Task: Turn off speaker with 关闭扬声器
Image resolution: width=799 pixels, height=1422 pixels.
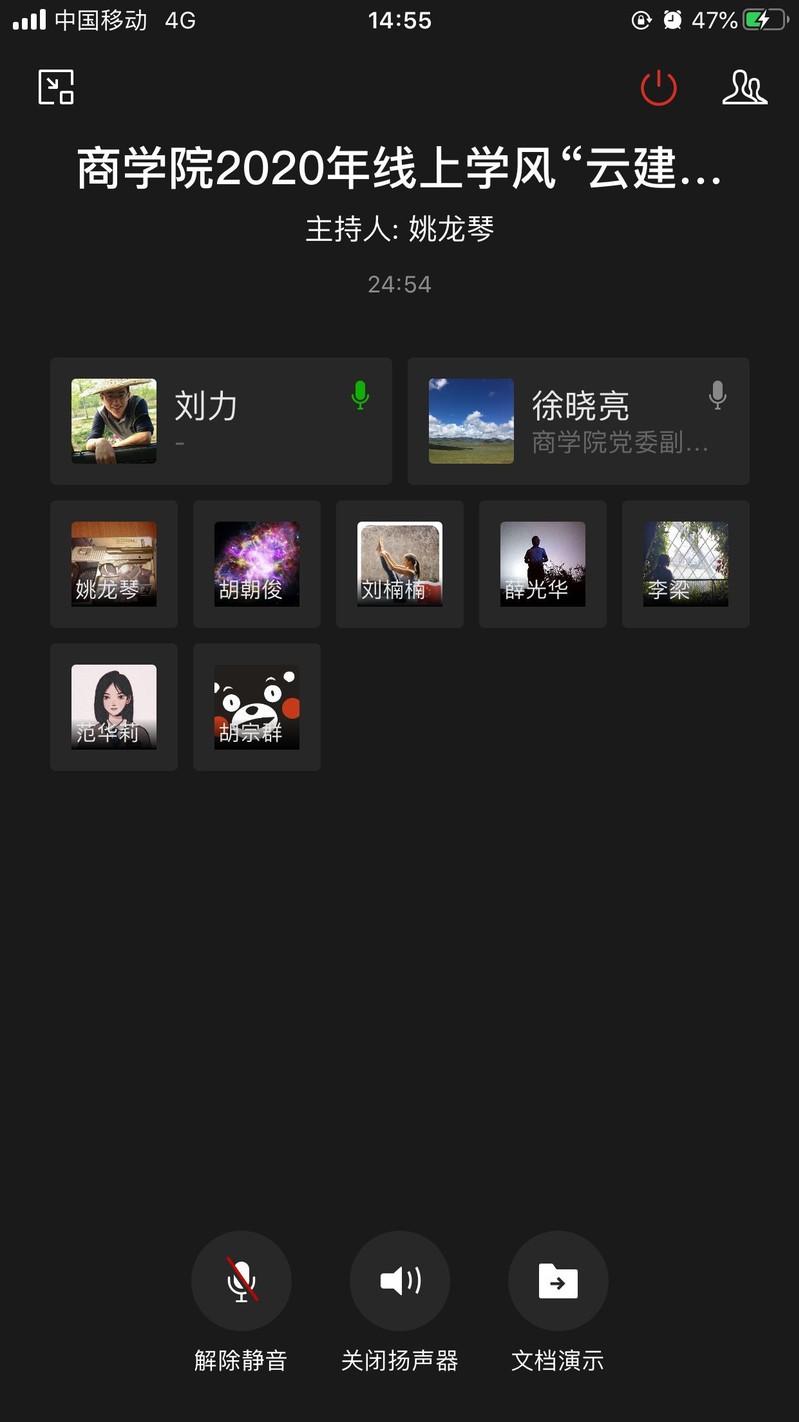Action: [x=400, y=1281]
